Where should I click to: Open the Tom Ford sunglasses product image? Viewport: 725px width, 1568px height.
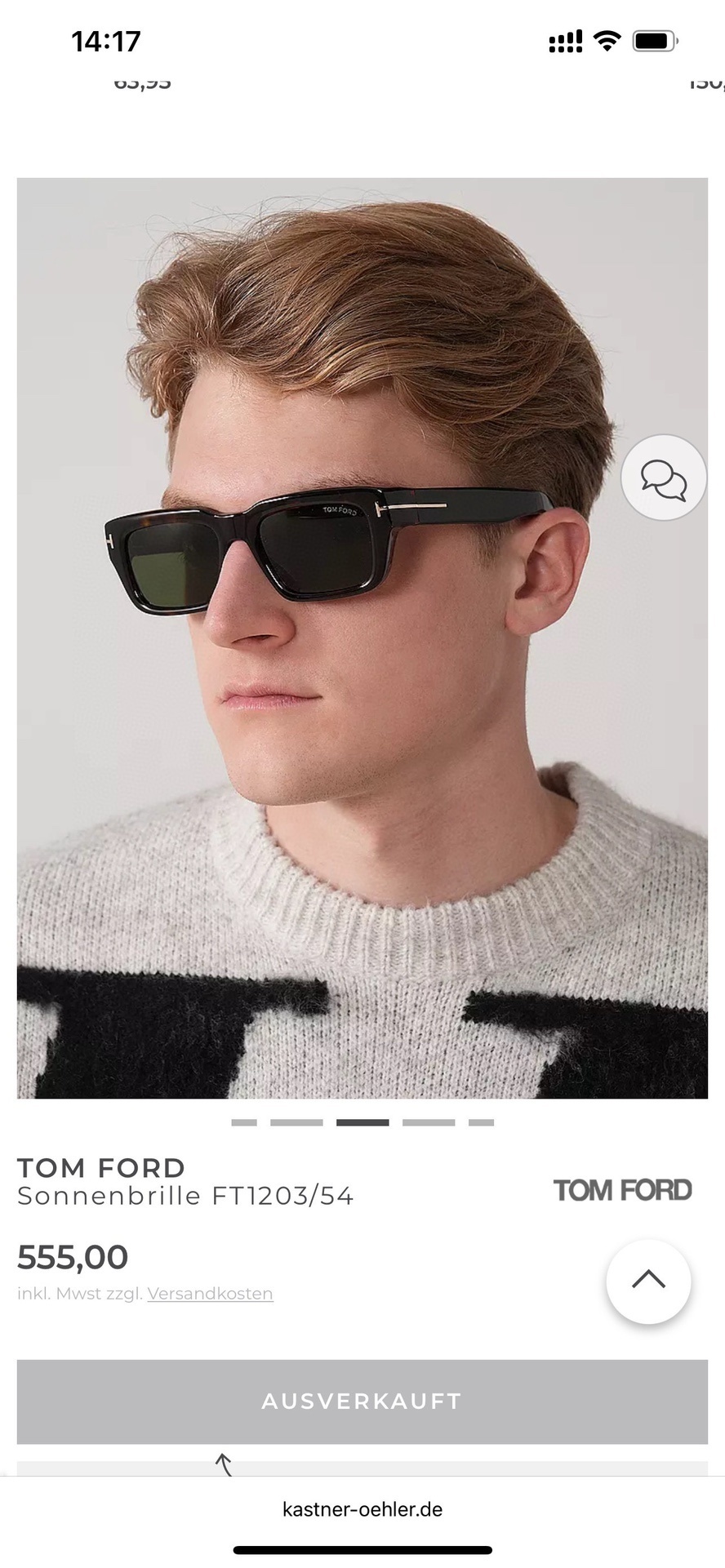(x=362, y=637)
